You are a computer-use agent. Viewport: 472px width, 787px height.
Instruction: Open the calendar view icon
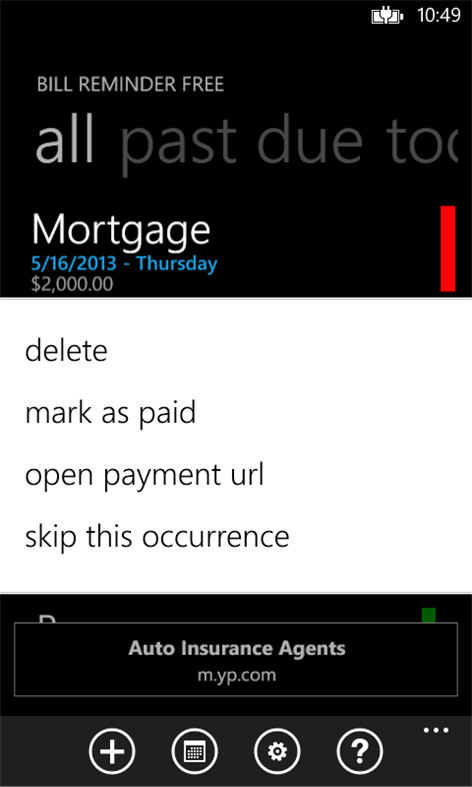pyautogui.click(x=194, y=751)
